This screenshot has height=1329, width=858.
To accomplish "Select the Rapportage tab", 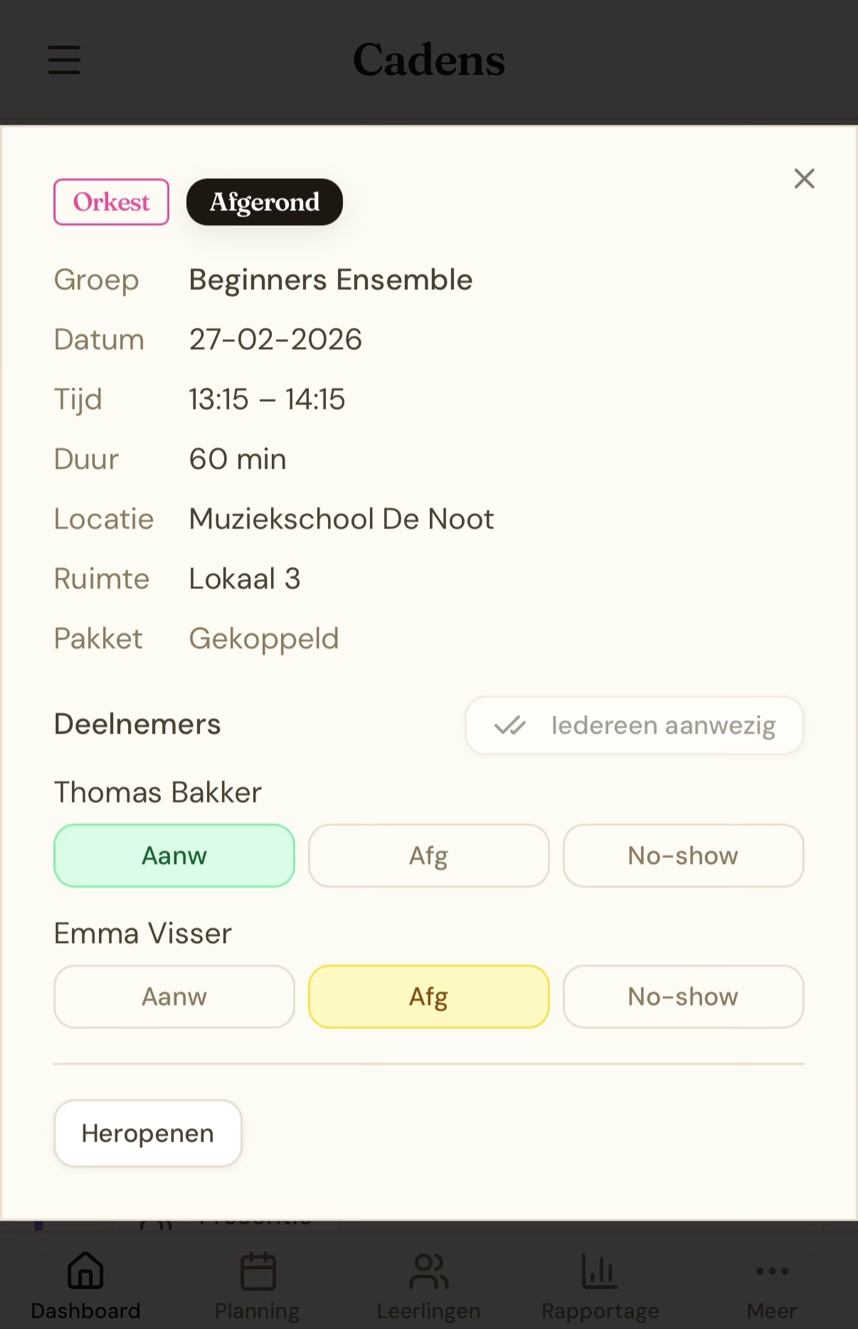I will pyautogui.click(x=599, y=1285).
